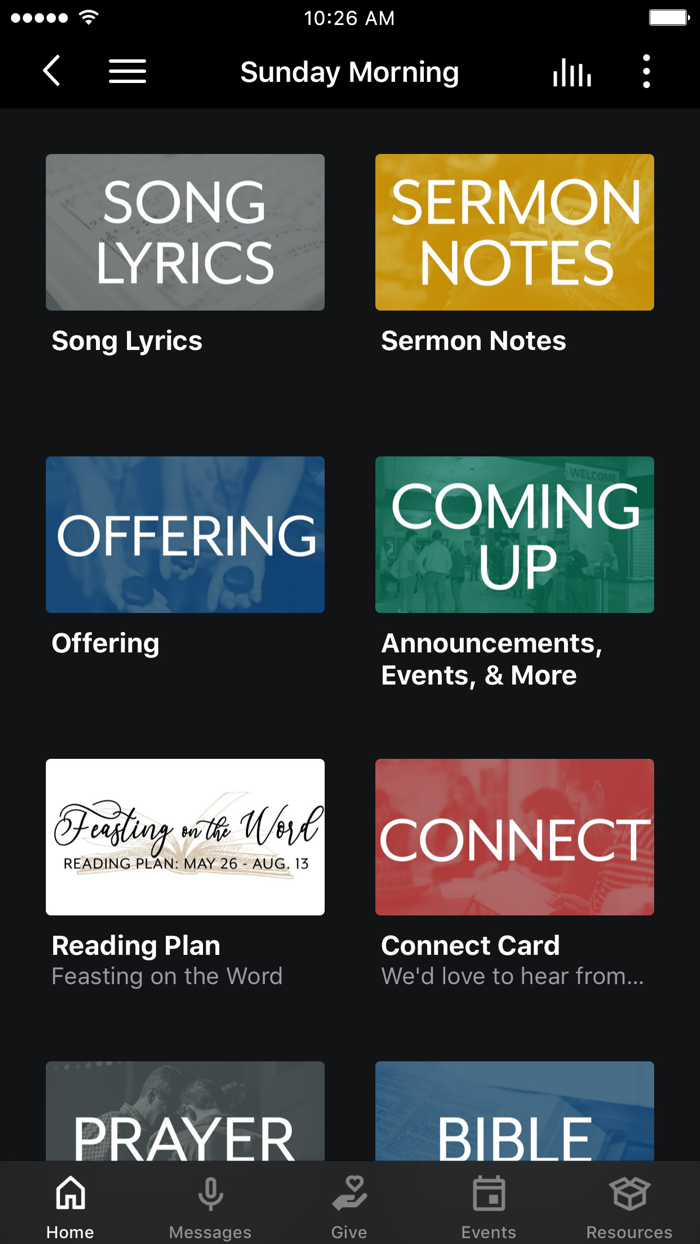Switch to the Home tab
700x1244 pixels.
70,1205
